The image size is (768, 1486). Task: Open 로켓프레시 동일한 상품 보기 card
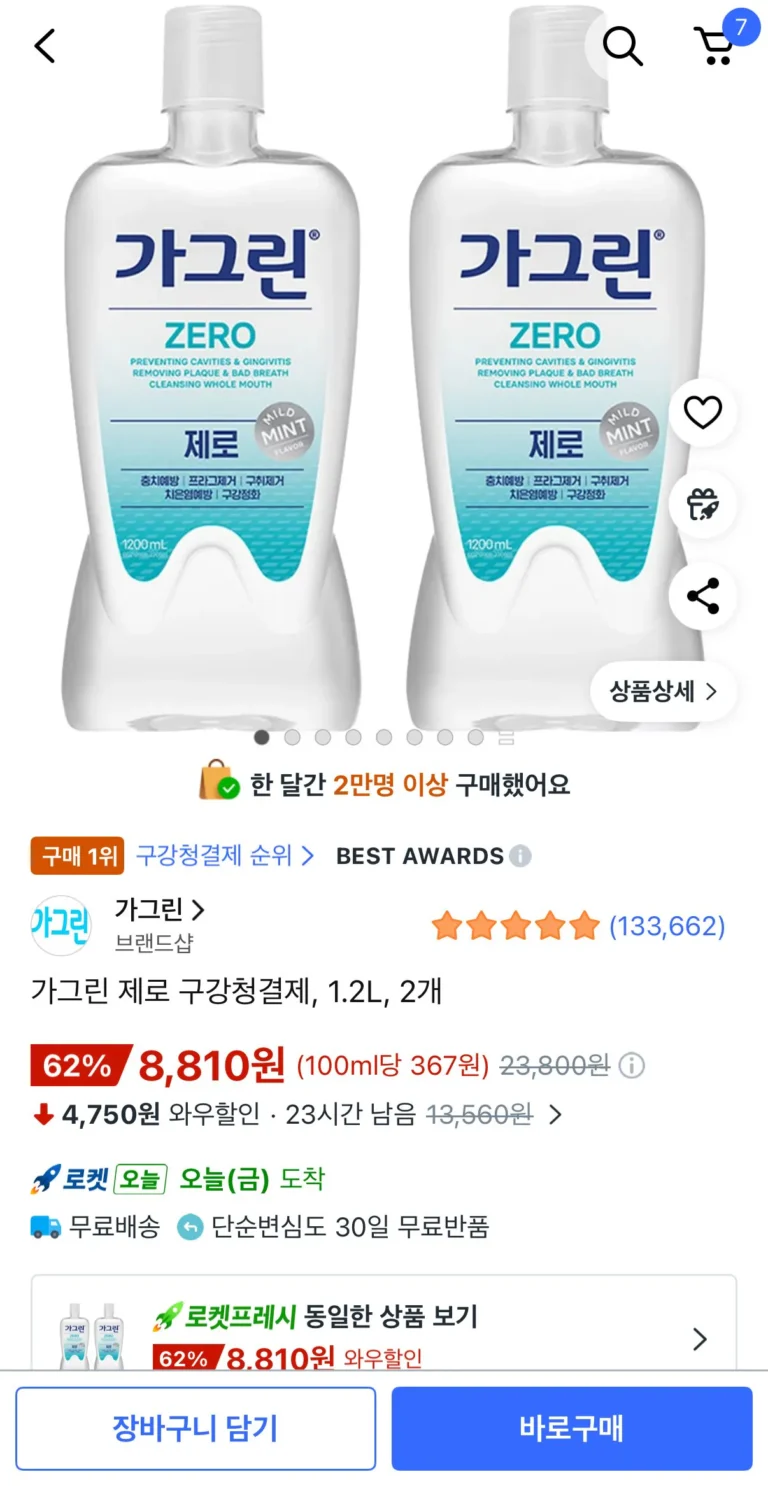384,1324
